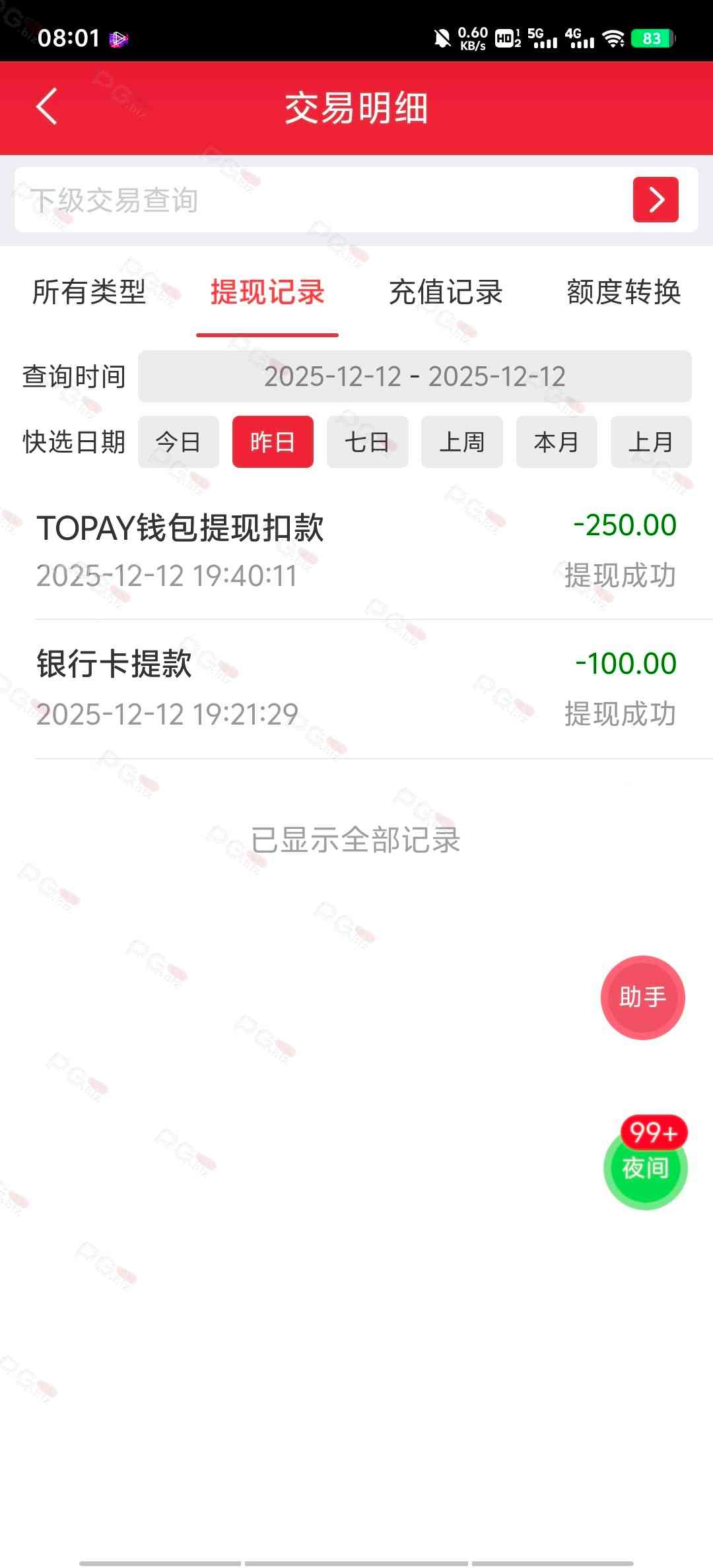
Task: Select 本月 quick date
Action: click(556, 442)
